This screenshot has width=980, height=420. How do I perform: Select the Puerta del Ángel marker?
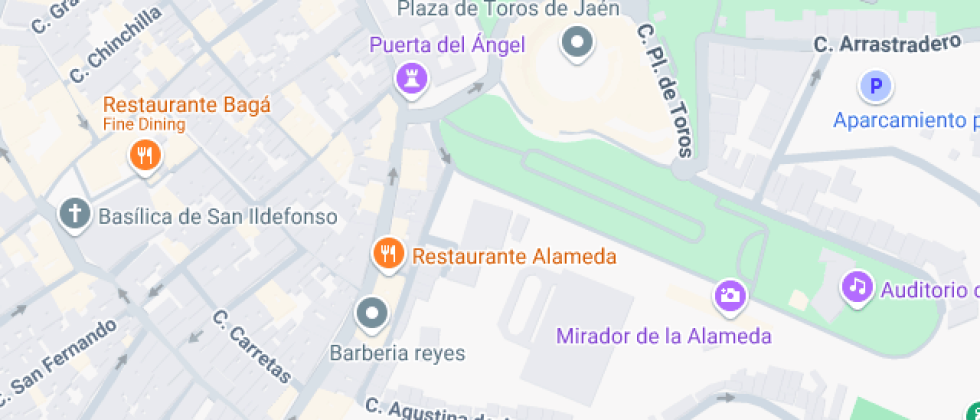coord(411,76)
